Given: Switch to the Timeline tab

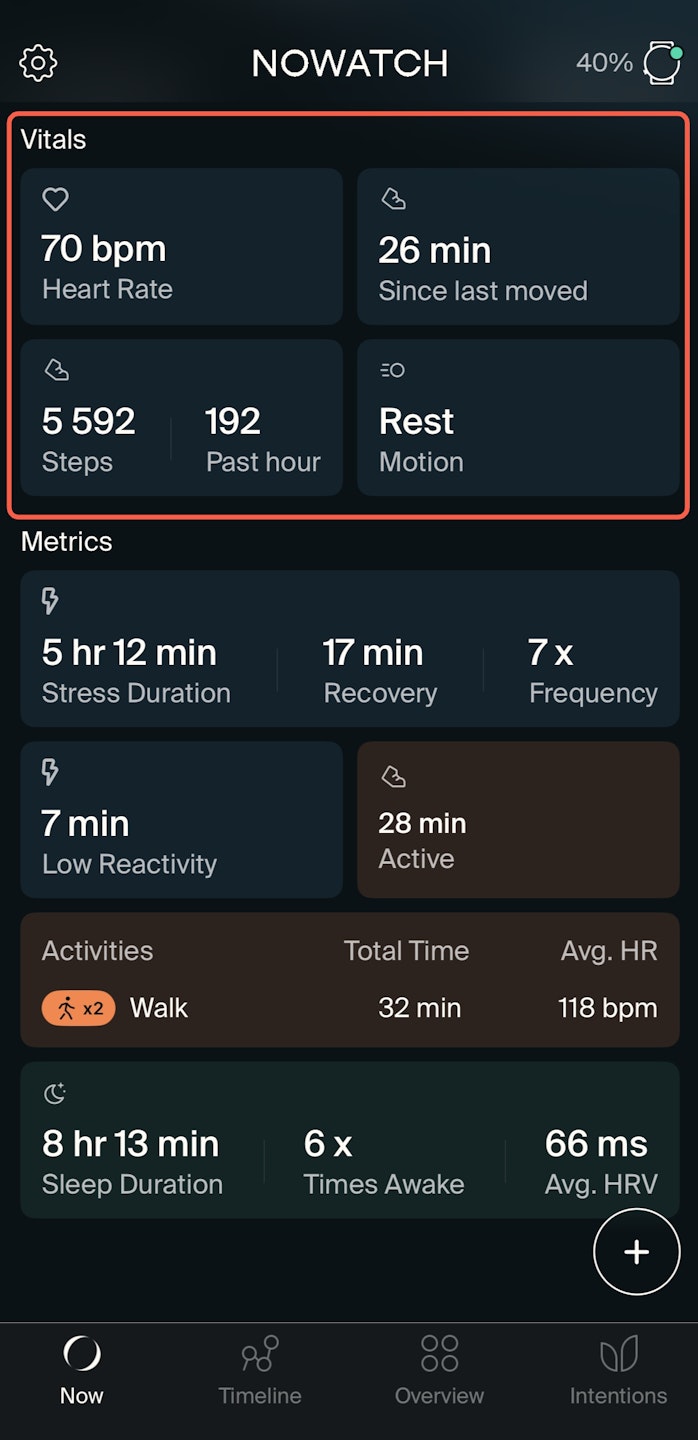Looking at the screenshot, I should (x=260, y=1371).
